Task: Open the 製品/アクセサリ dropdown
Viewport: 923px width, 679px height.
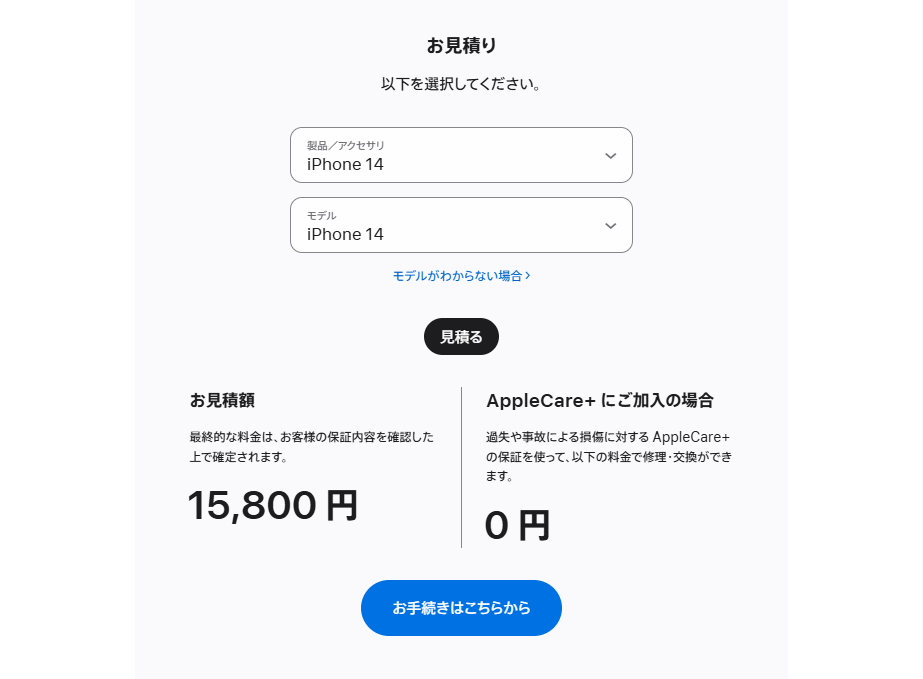Action: (x=461, y=155)
